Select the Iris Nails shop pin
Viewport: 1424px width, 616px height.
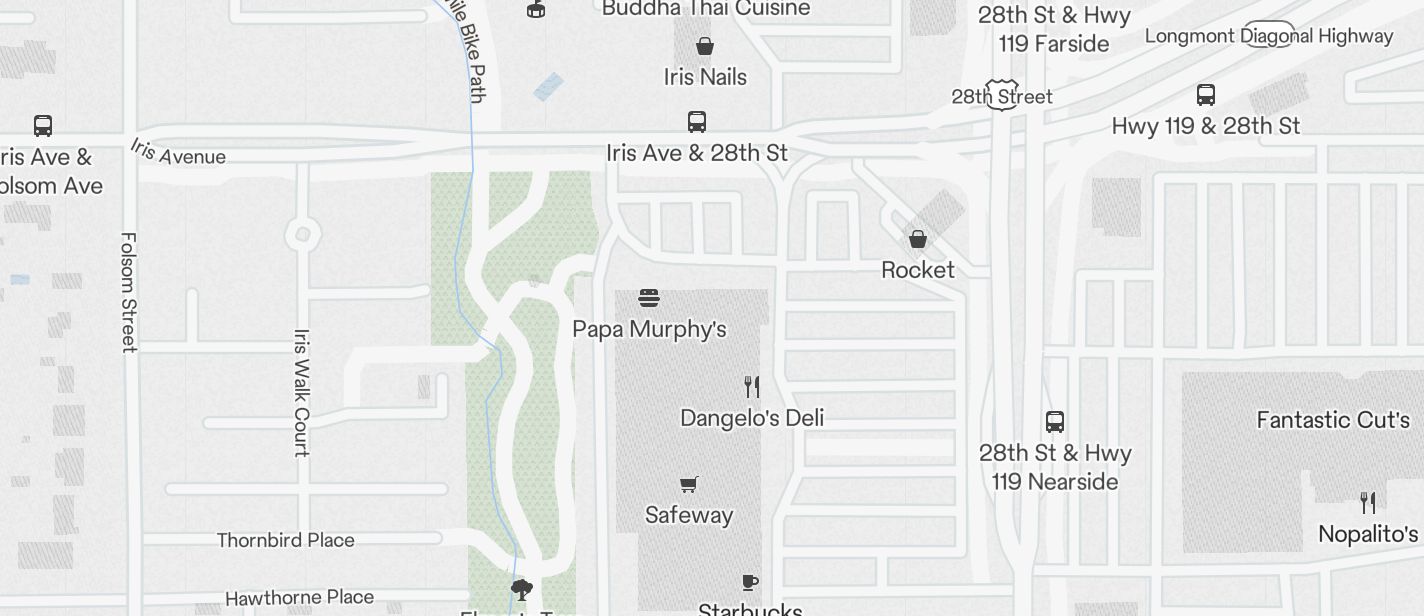[705, 46]
